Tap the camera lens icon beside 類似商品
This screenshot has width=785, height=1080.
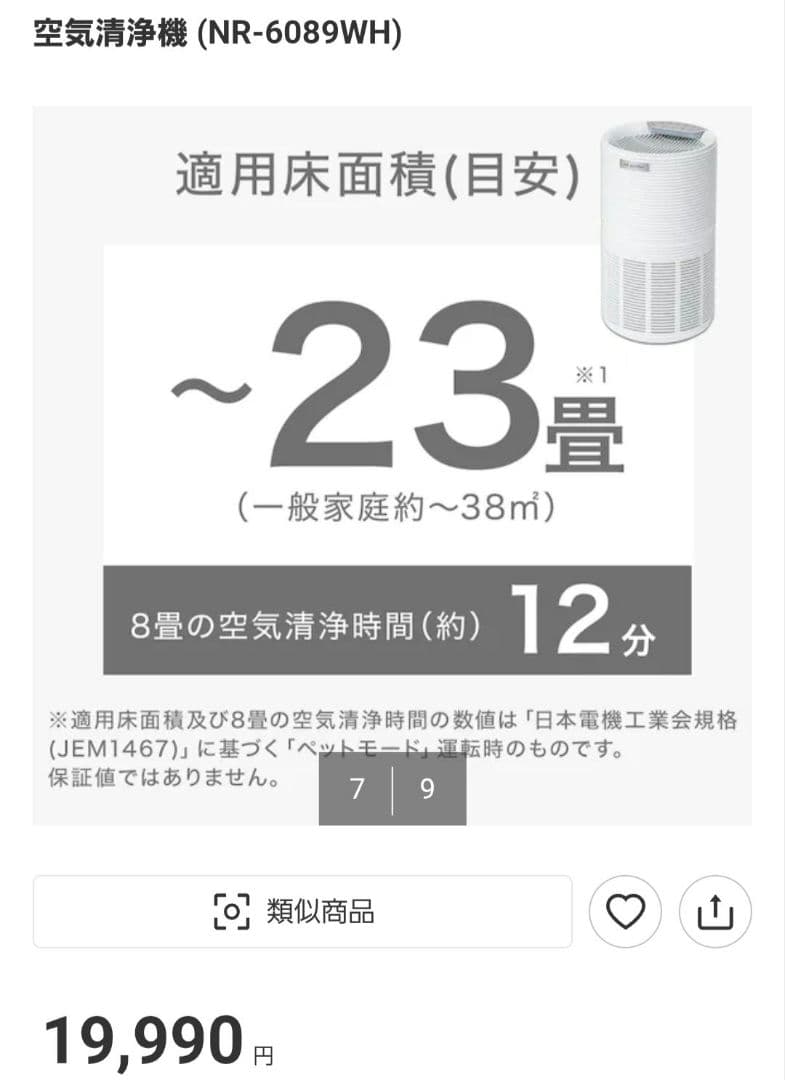[x=231, y=911]
